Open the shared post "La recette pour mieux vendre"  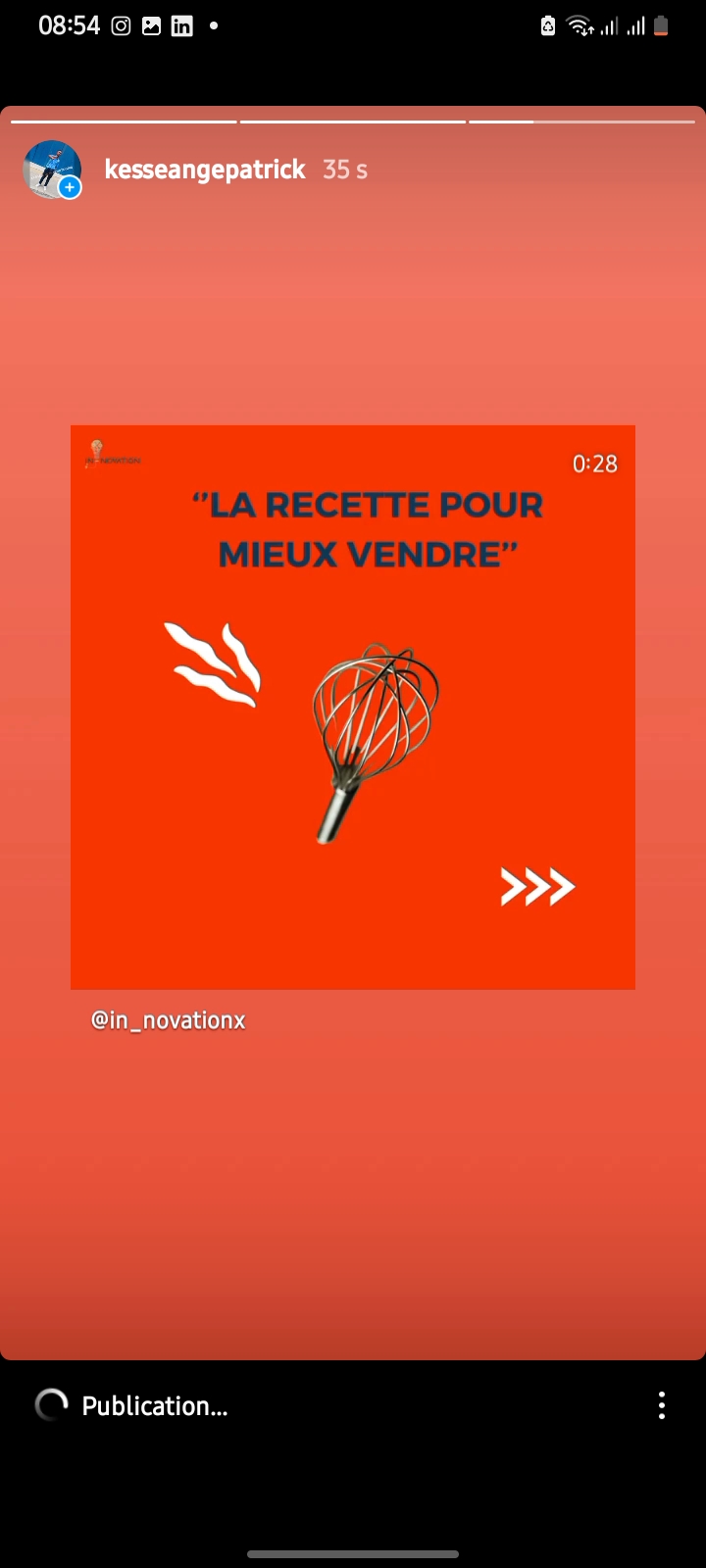point(353,707)
